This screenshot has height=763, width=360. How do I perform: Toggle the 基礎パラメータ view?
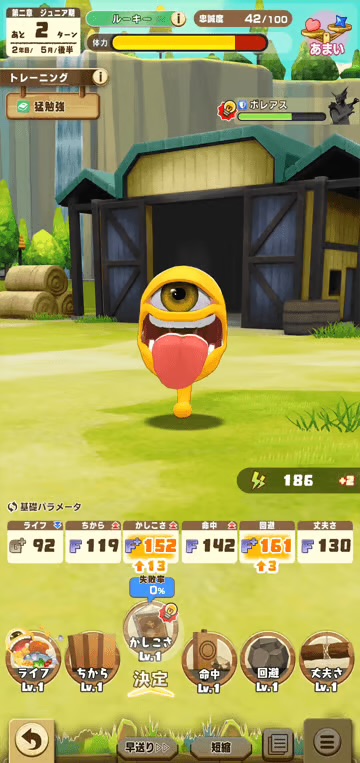pos(45,507)
